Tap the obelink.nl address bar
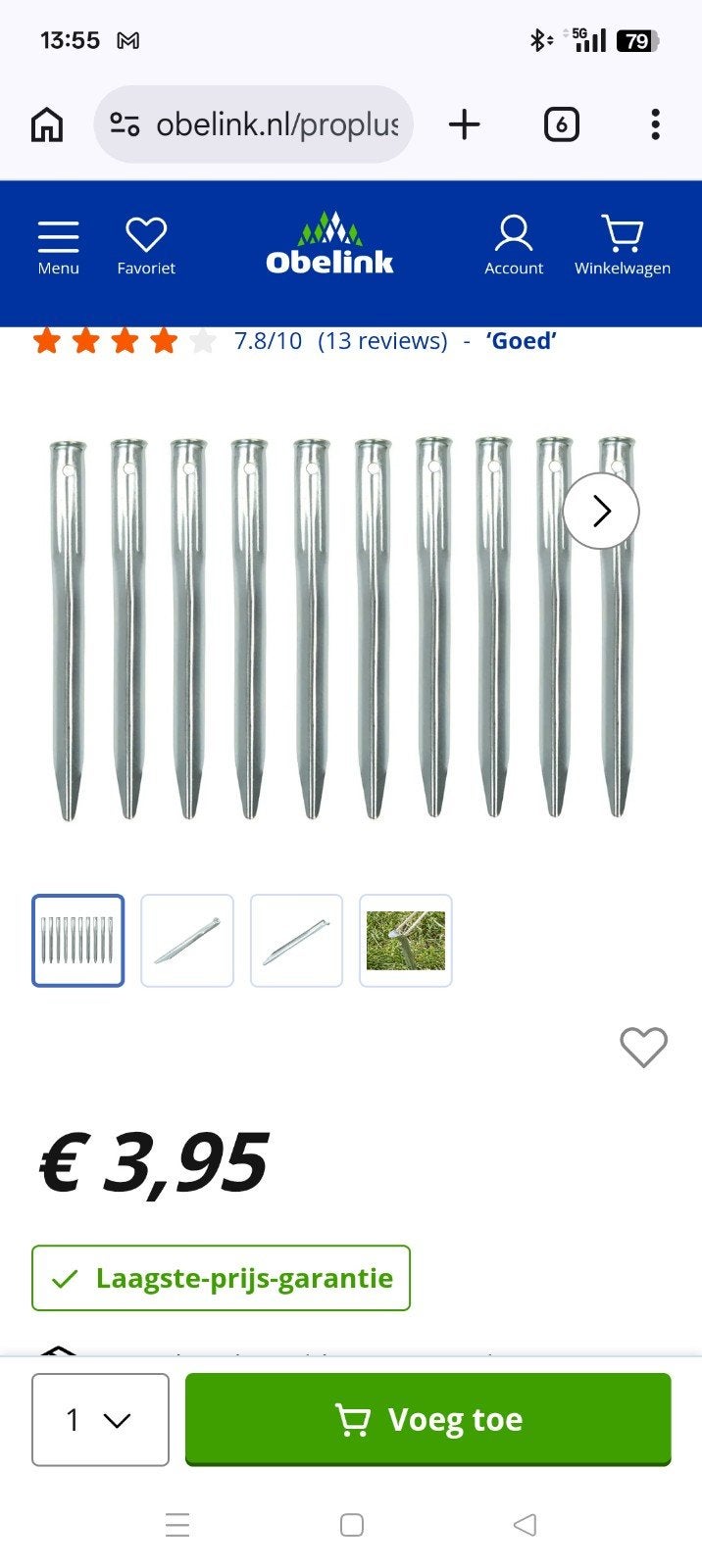The image size is (702, 1568). point(254,124)
